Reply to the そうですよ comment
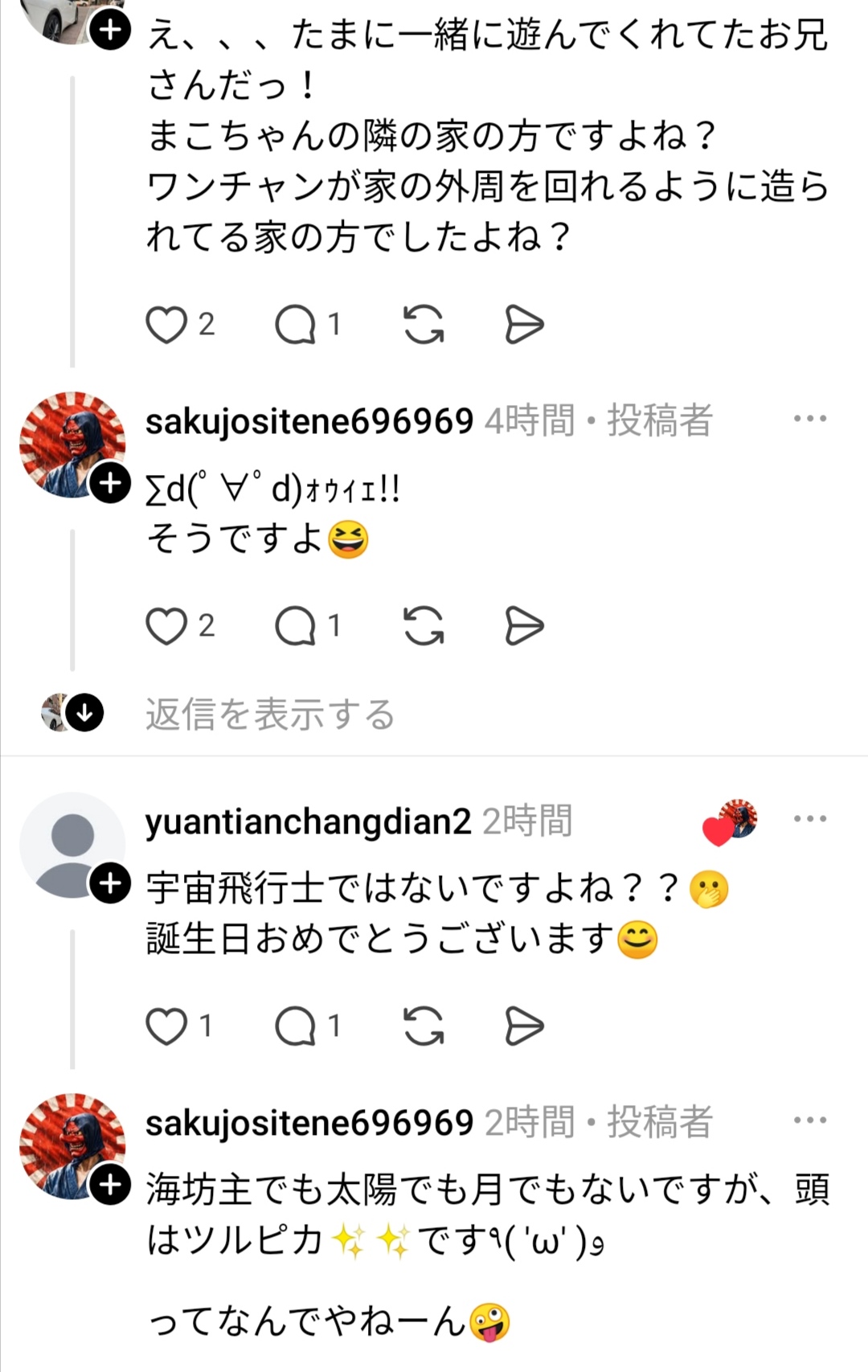868x1372 pixels. click(295, 626)
